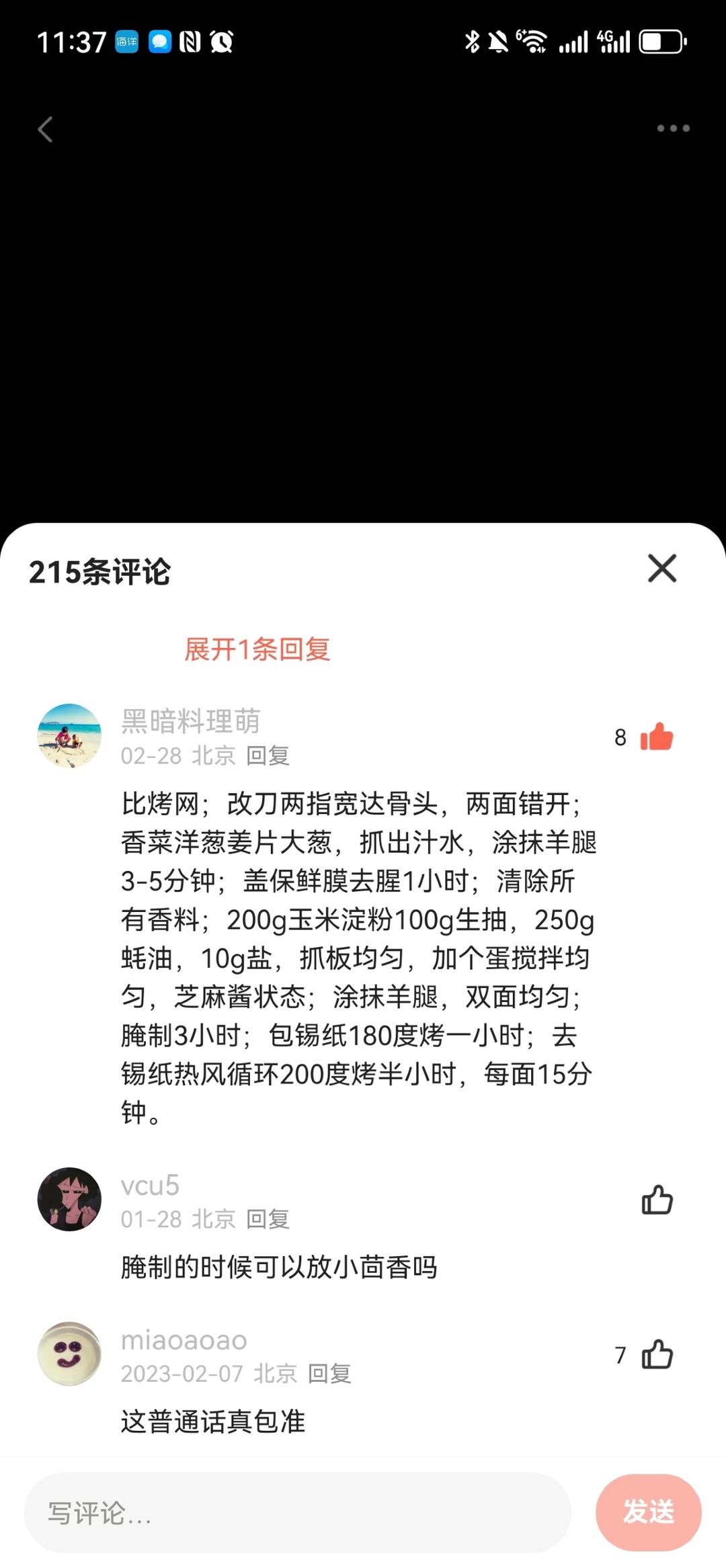
Task: Focus the 写评论 comment input field
Action: (x=298, y=1513)
